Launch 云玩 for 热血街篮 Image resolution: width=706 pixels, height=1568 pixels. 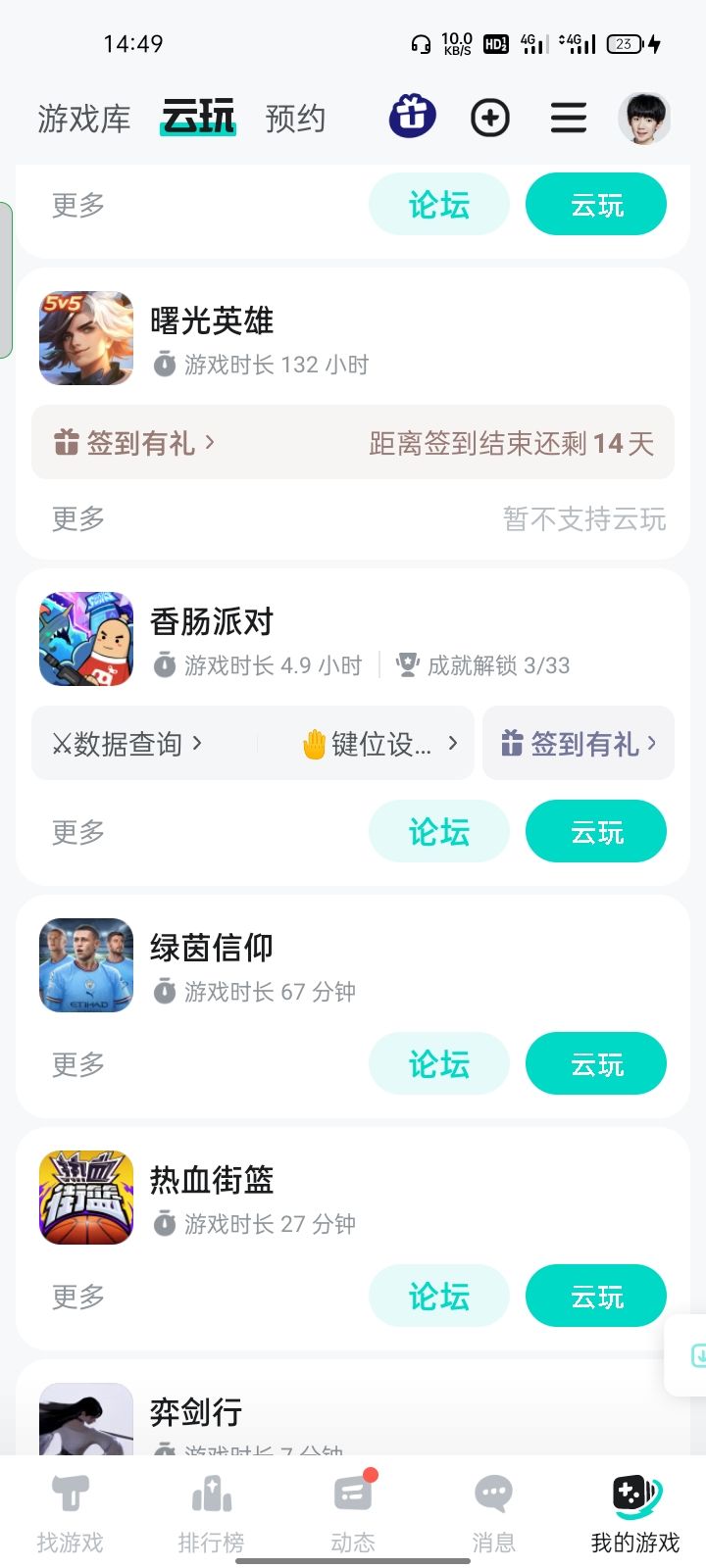coord(596,1297)
